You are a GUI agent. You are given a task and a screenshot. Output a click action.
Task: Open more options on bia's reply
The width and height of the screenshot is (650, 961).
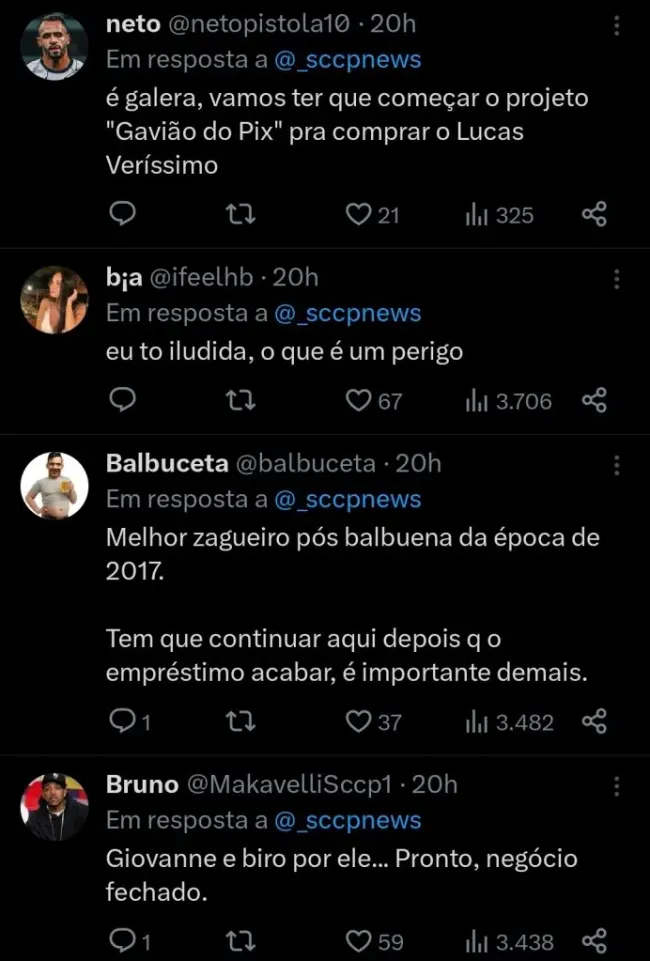click(616, 278)
